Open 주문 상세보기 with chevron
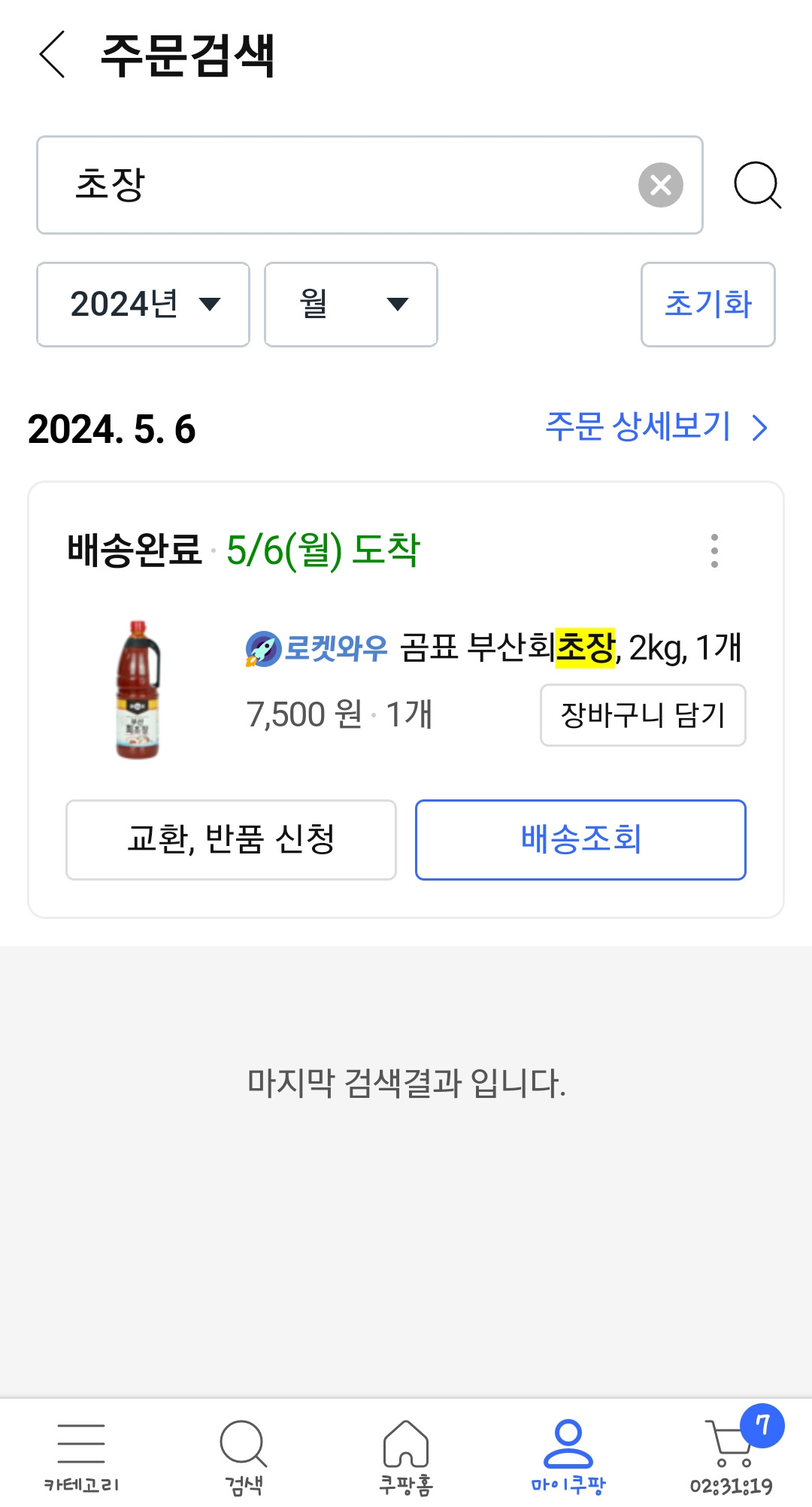The image size is (812, 1507). [656, 427]
